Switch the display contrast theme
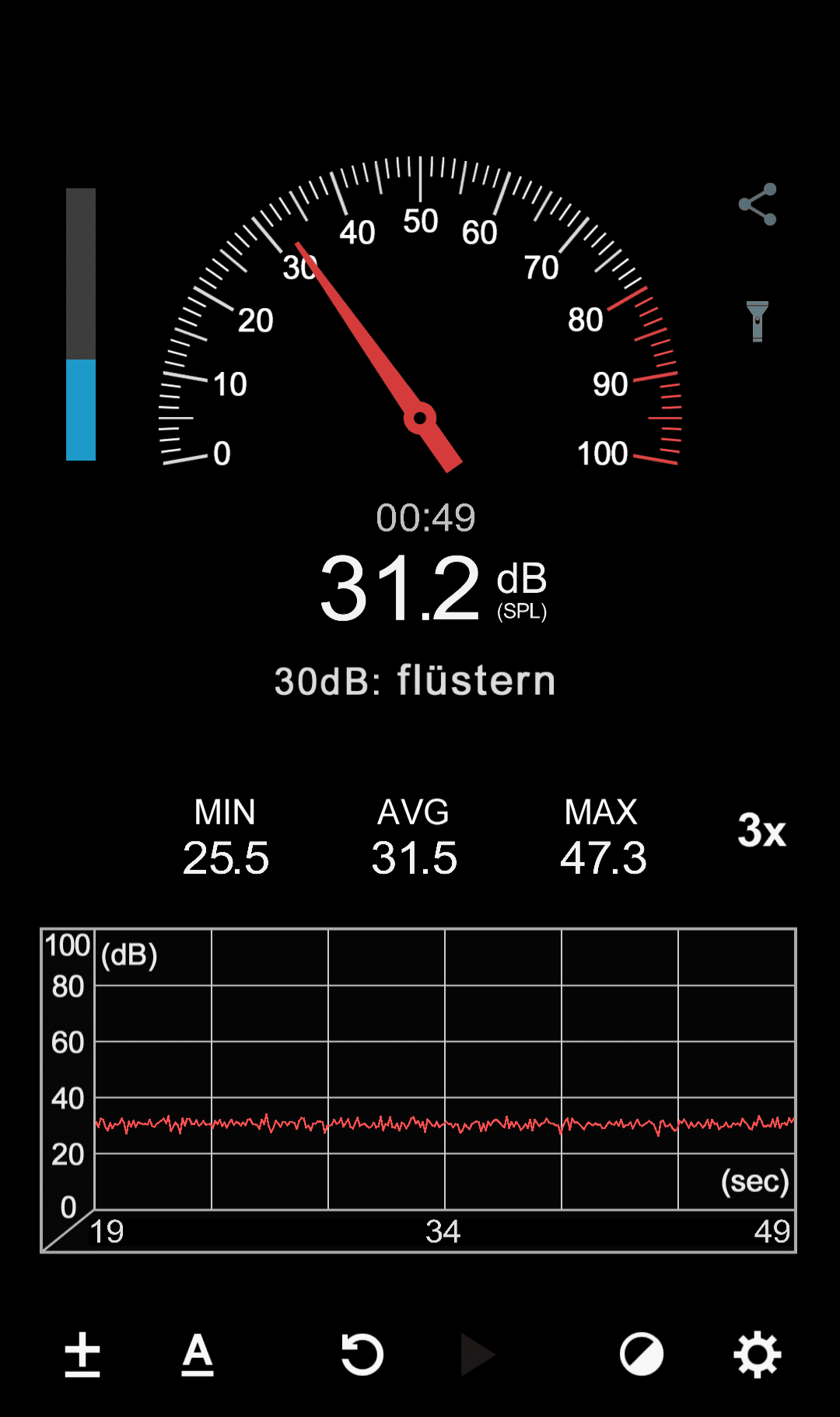 642,1355
